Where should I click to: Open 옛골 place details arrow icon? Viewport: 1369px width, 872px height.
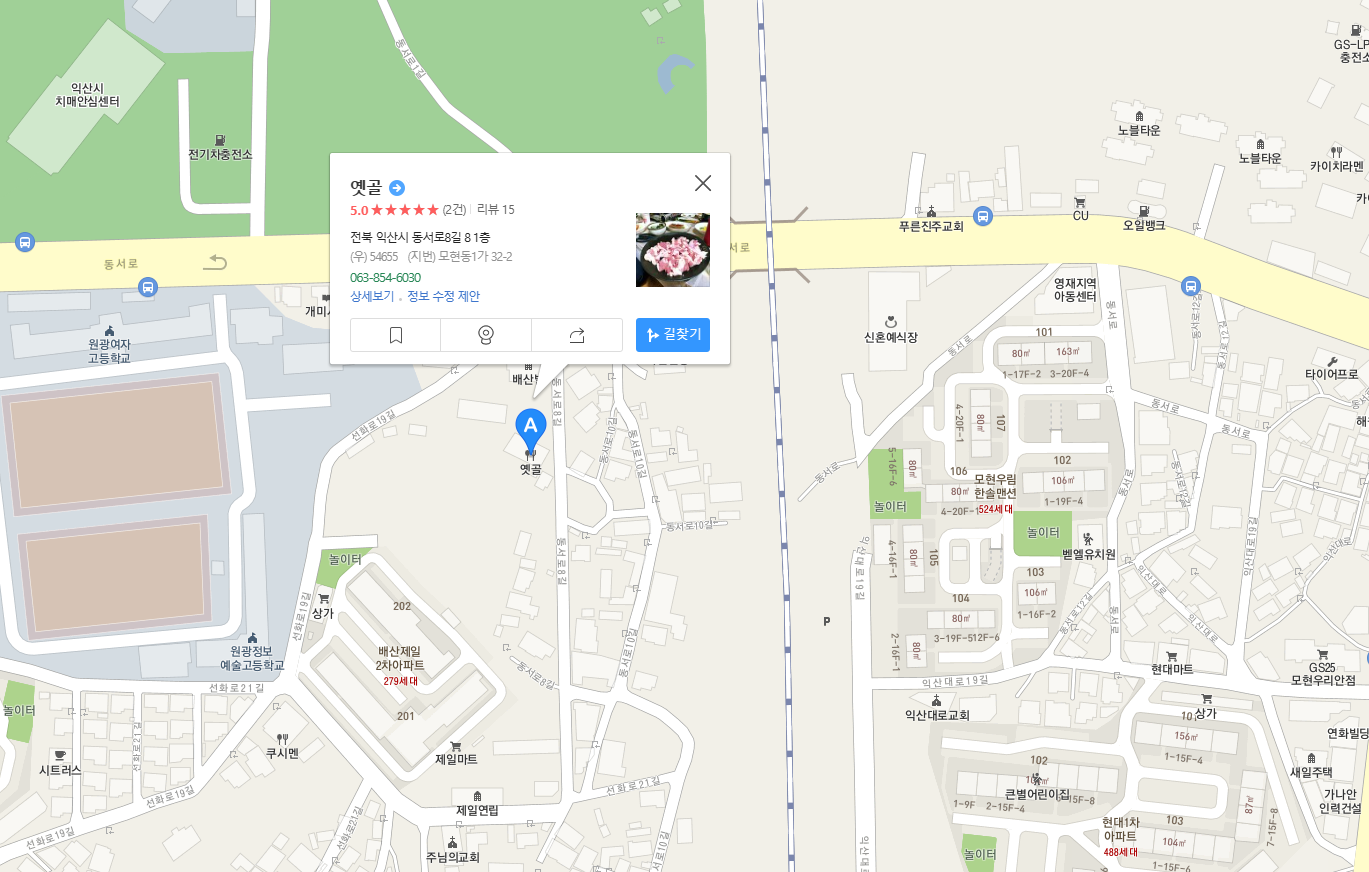pos(397,188)
